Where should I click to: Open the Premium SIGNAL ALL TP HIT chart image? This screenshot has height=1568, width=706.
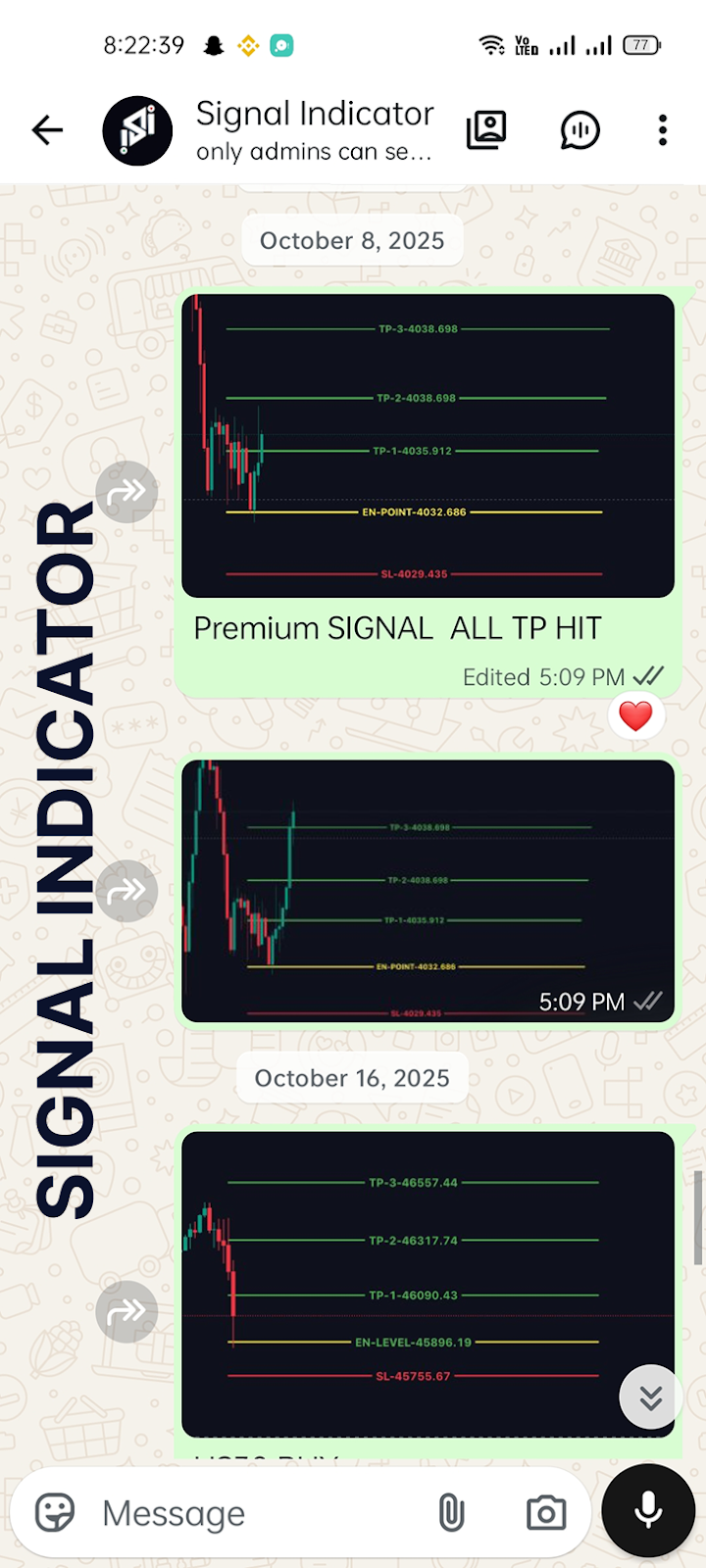click(428, 446)
